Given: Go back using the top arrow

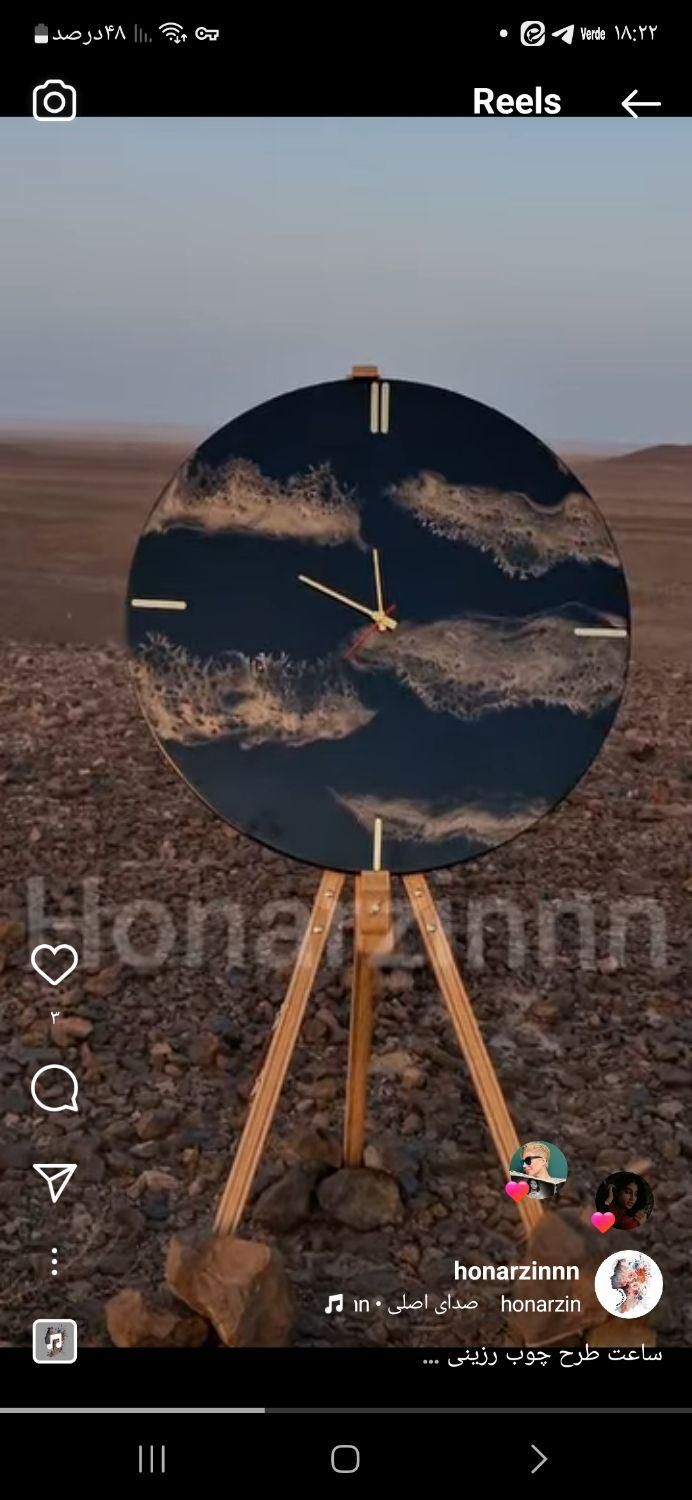Looking at the screenshot, I should (x=640, y=103).
